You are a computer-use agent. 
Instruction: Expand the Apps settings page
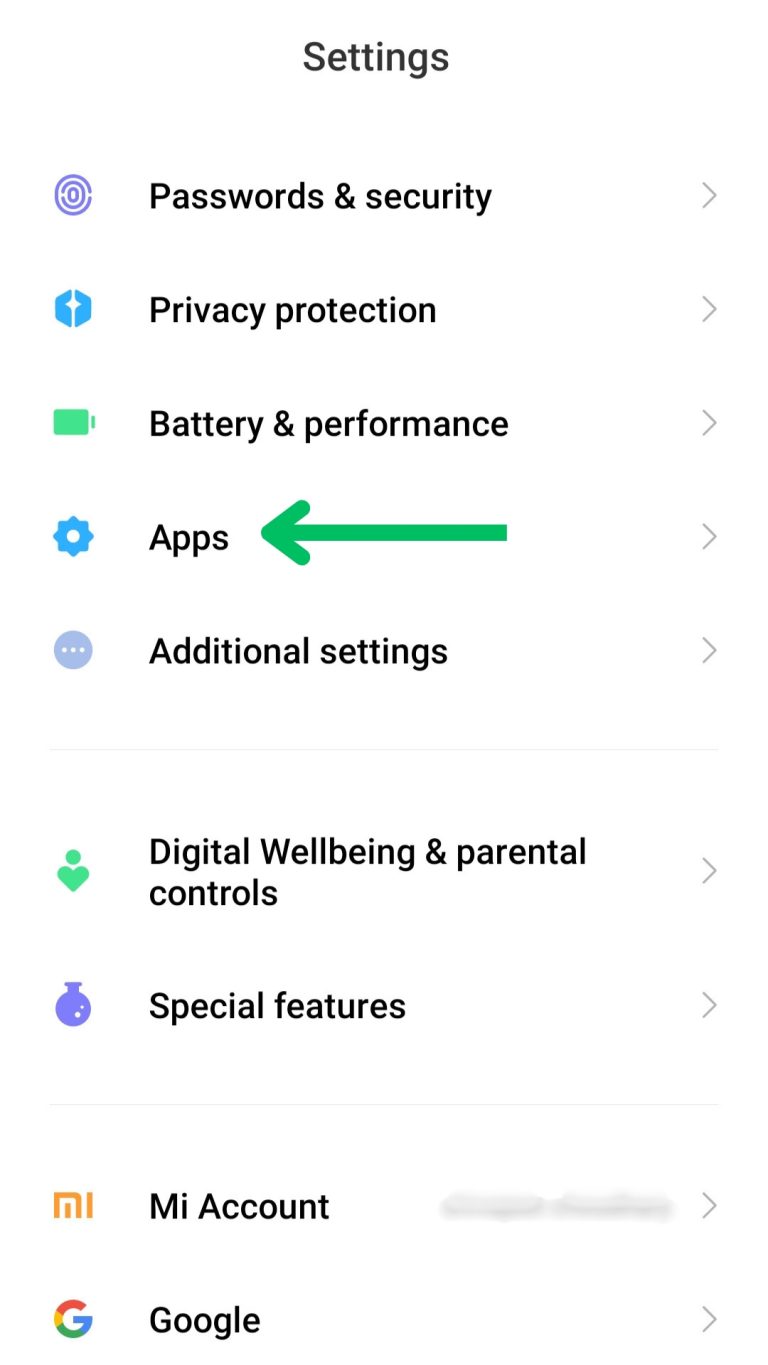[x=709, y=537]
